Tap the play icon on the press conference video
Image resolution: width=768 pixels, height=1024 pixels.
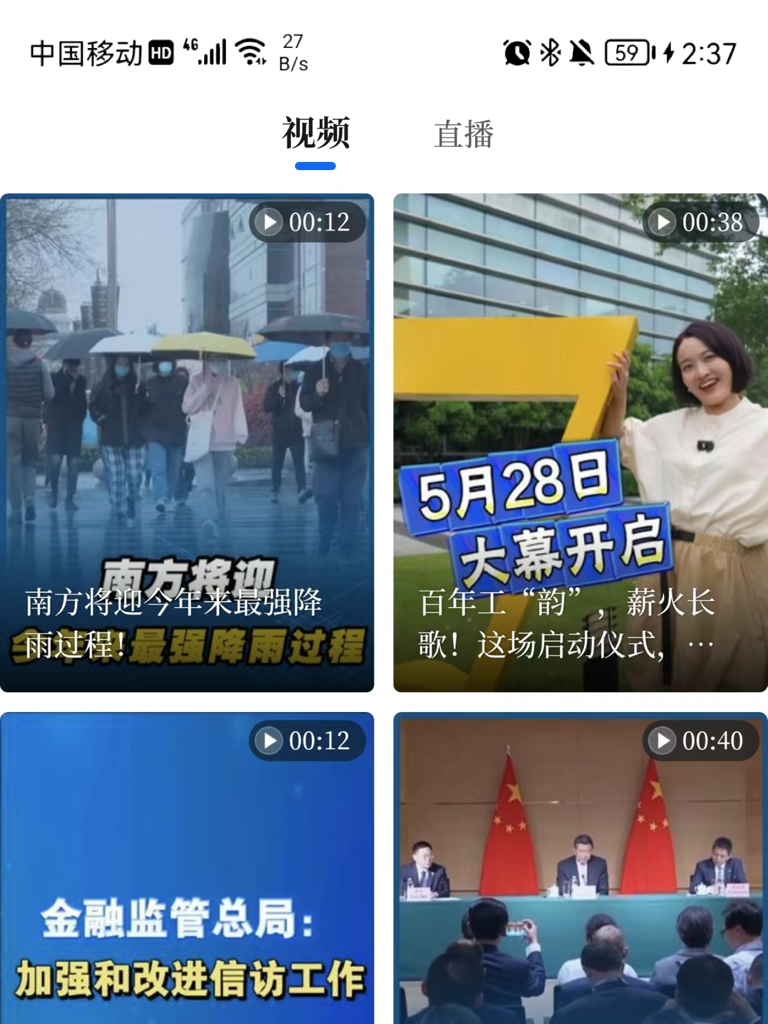pyautogui.click(x=661, y=742)
